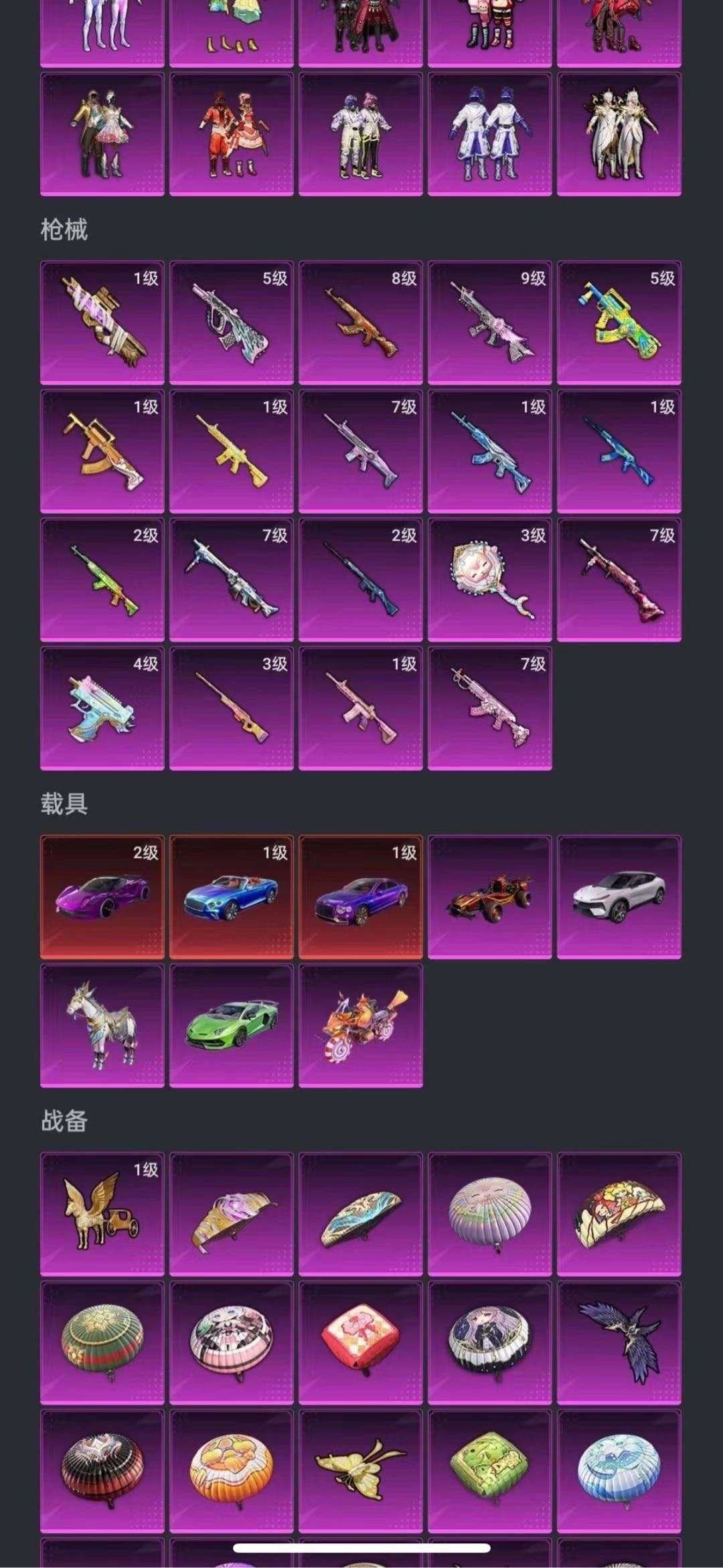
Task: Open the armored unicorn mount skin
Action: click(x=102, y=1025)
